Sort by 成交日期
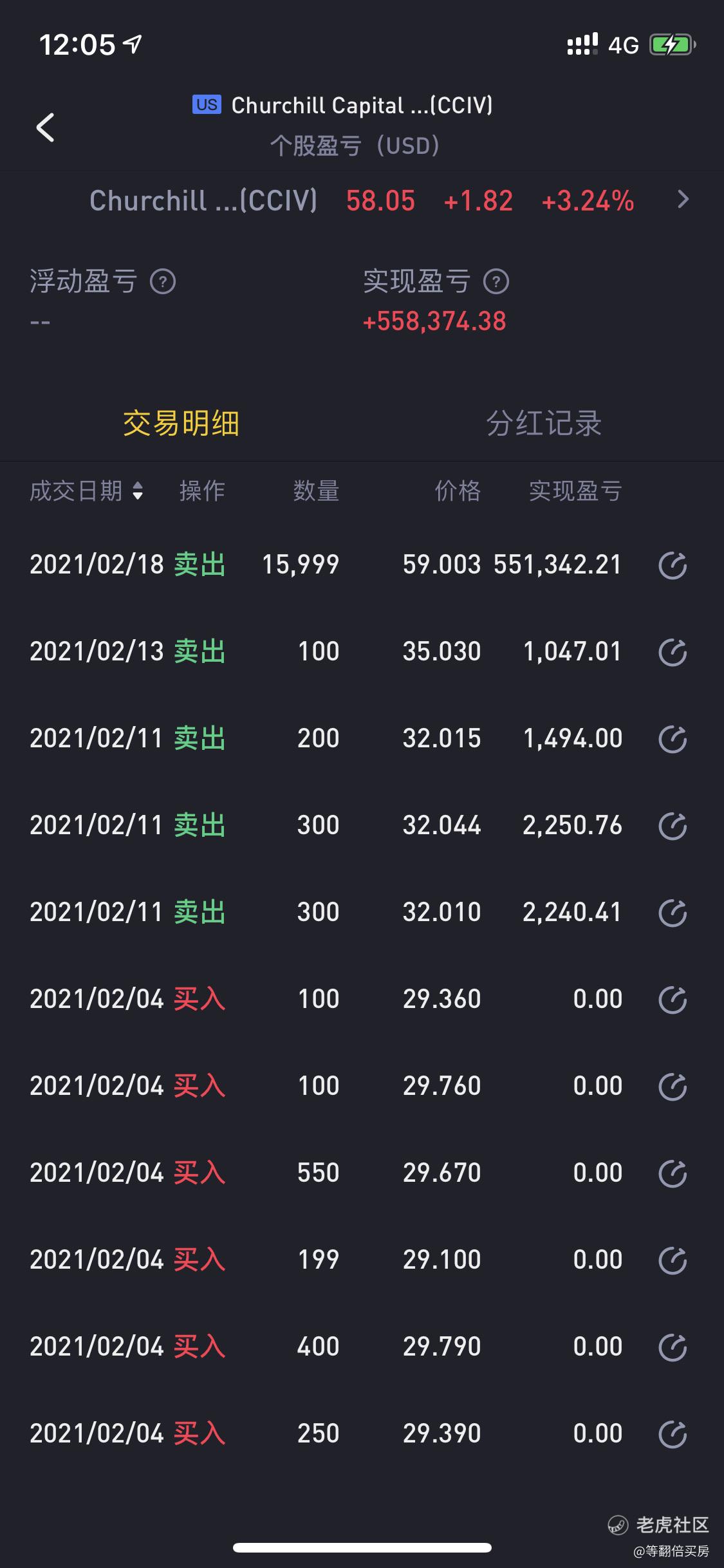This screenshot has height=1568, width=724. click(86, 491)
